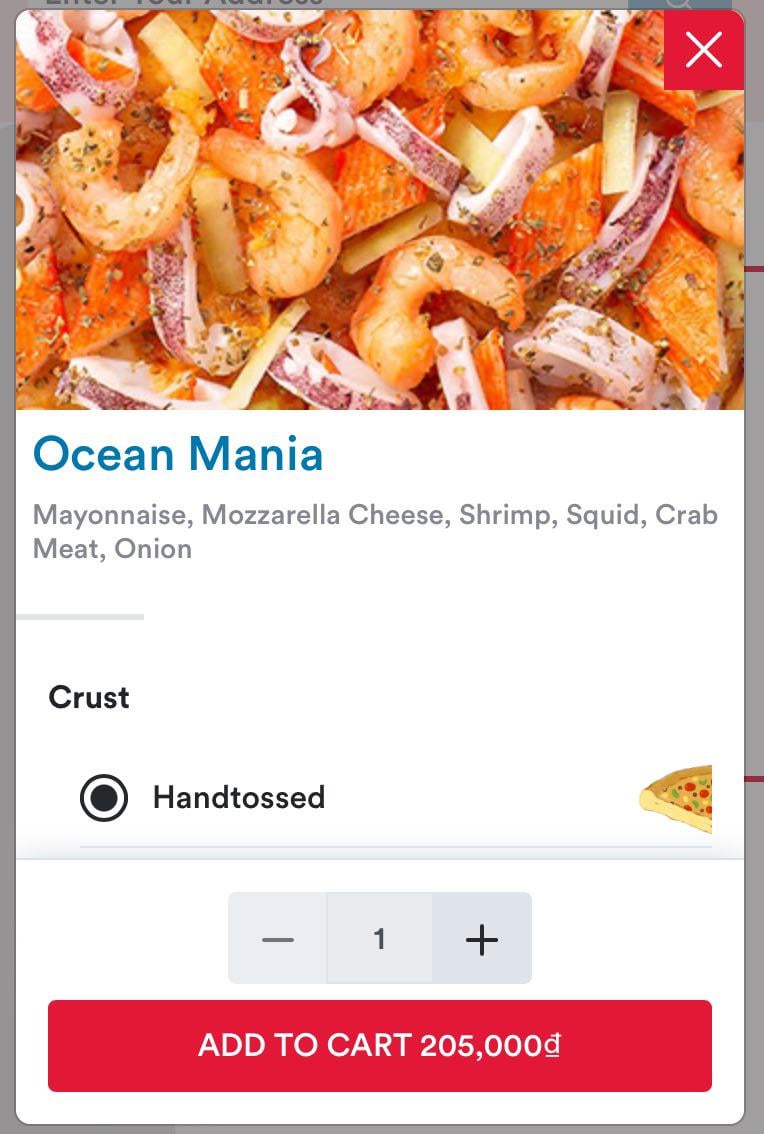Screen dimensions: 764x1134
Task: Select the Handtossed crust option
Action: (x=104, y=798)
